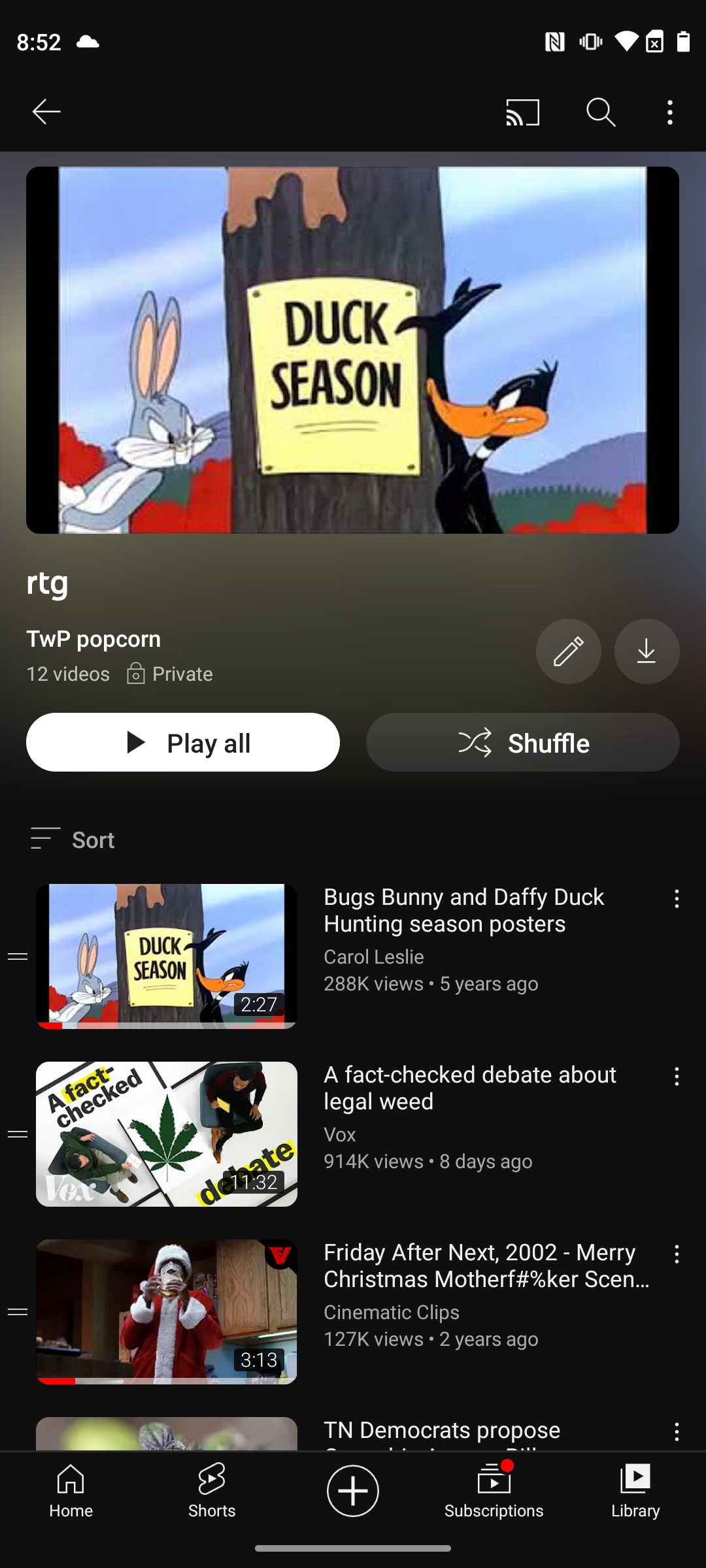Switch to the Shorts tab

click(x=212, y=1492)
